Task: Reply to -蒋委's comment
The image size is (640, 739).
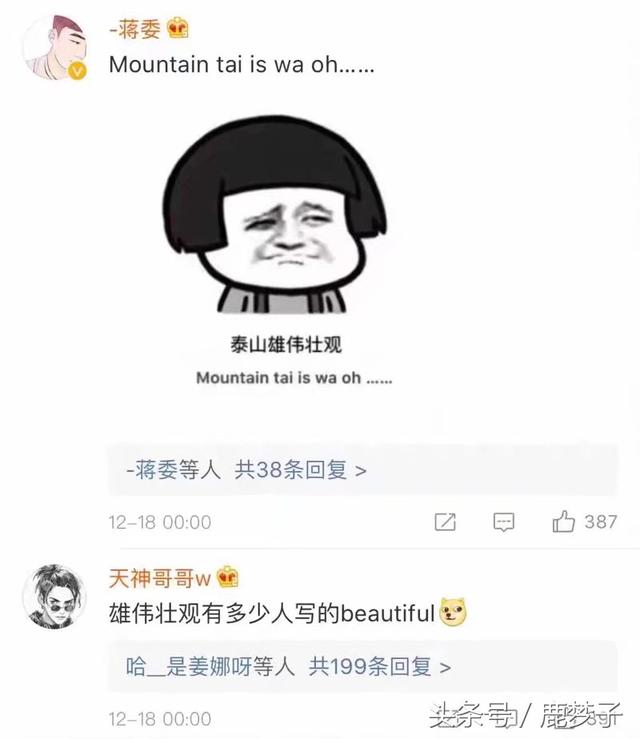Action: 505,521
